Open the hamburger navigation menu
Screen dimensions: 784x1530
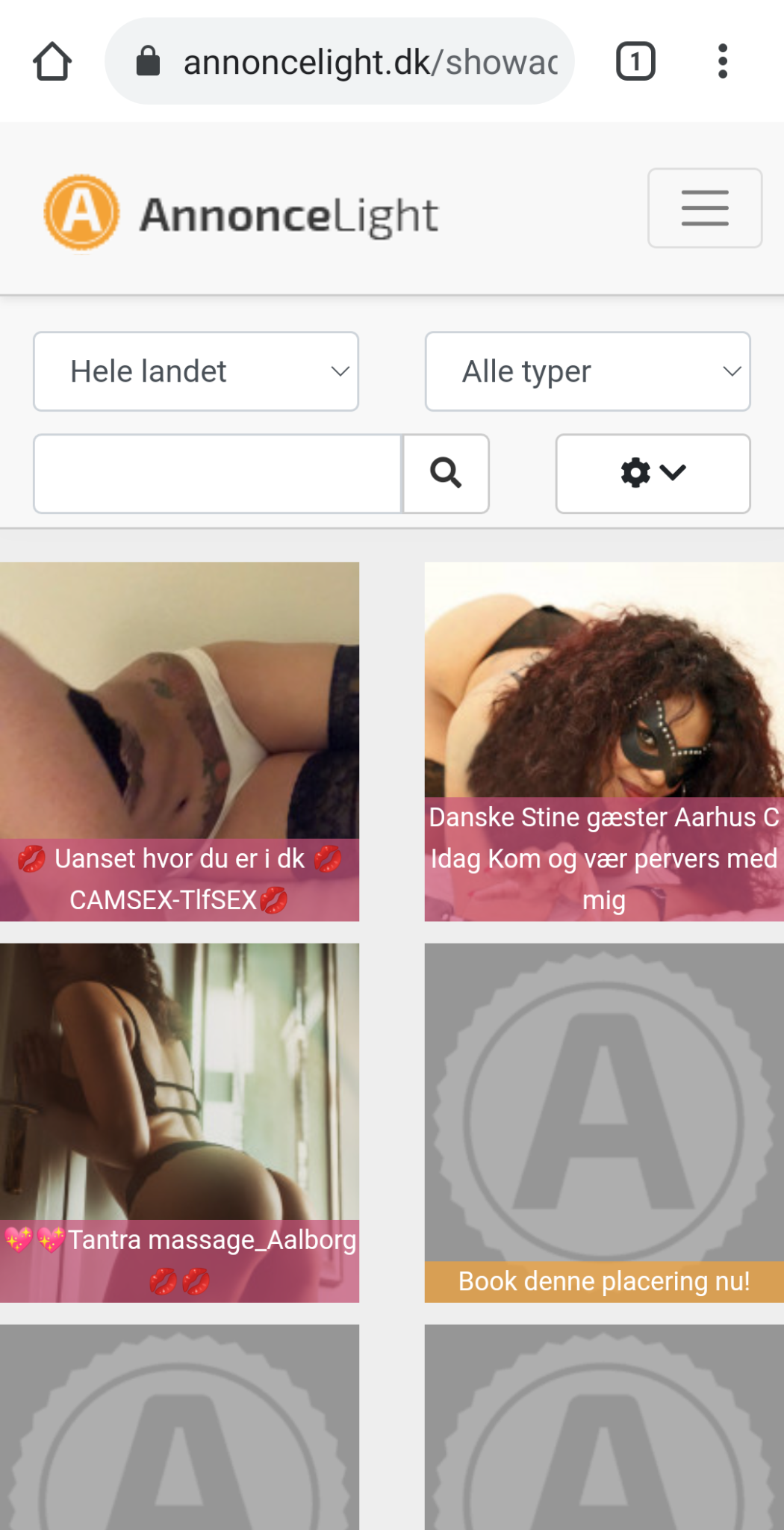click(704, 208)
